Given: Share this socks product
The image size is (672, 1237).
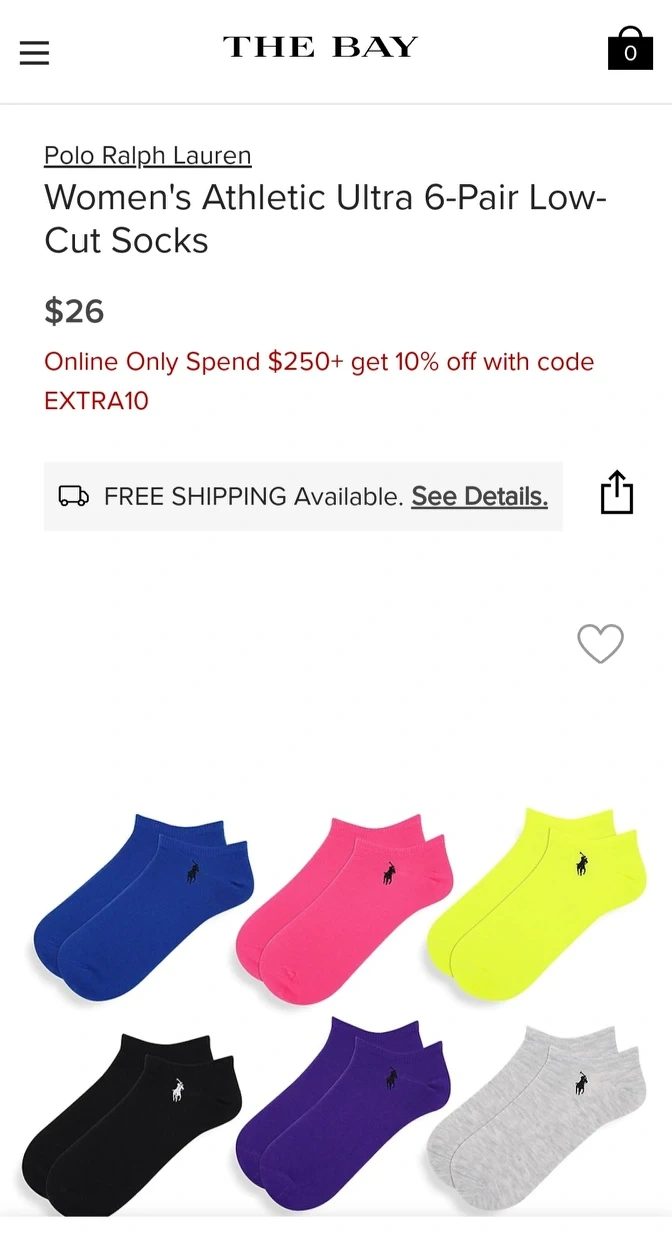Looking at the screenshot, I should pyautogui.click(x=617, y=493).
